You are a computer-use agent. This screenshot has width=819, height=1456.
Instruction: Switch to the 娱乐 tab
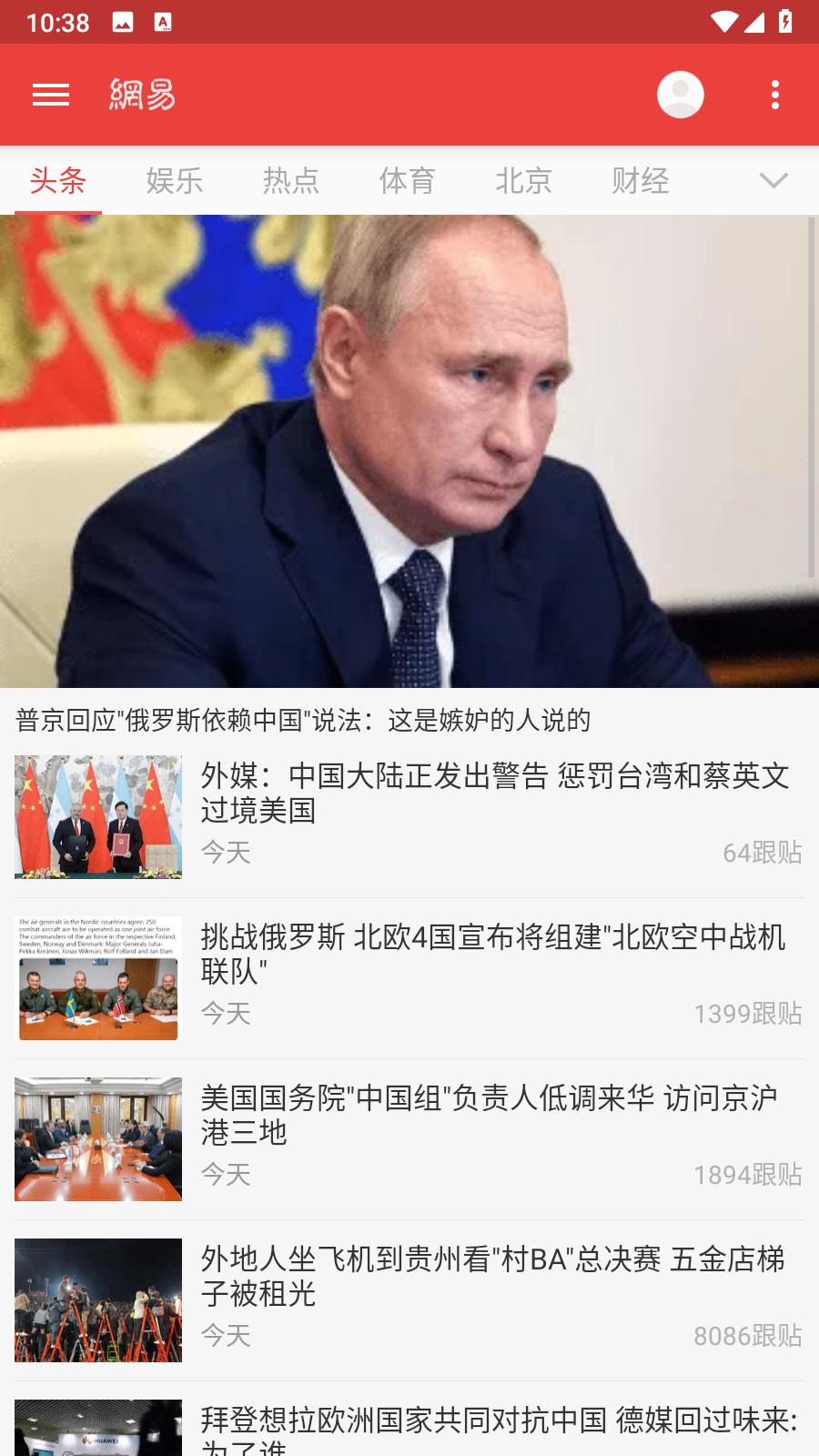point(174,180)
